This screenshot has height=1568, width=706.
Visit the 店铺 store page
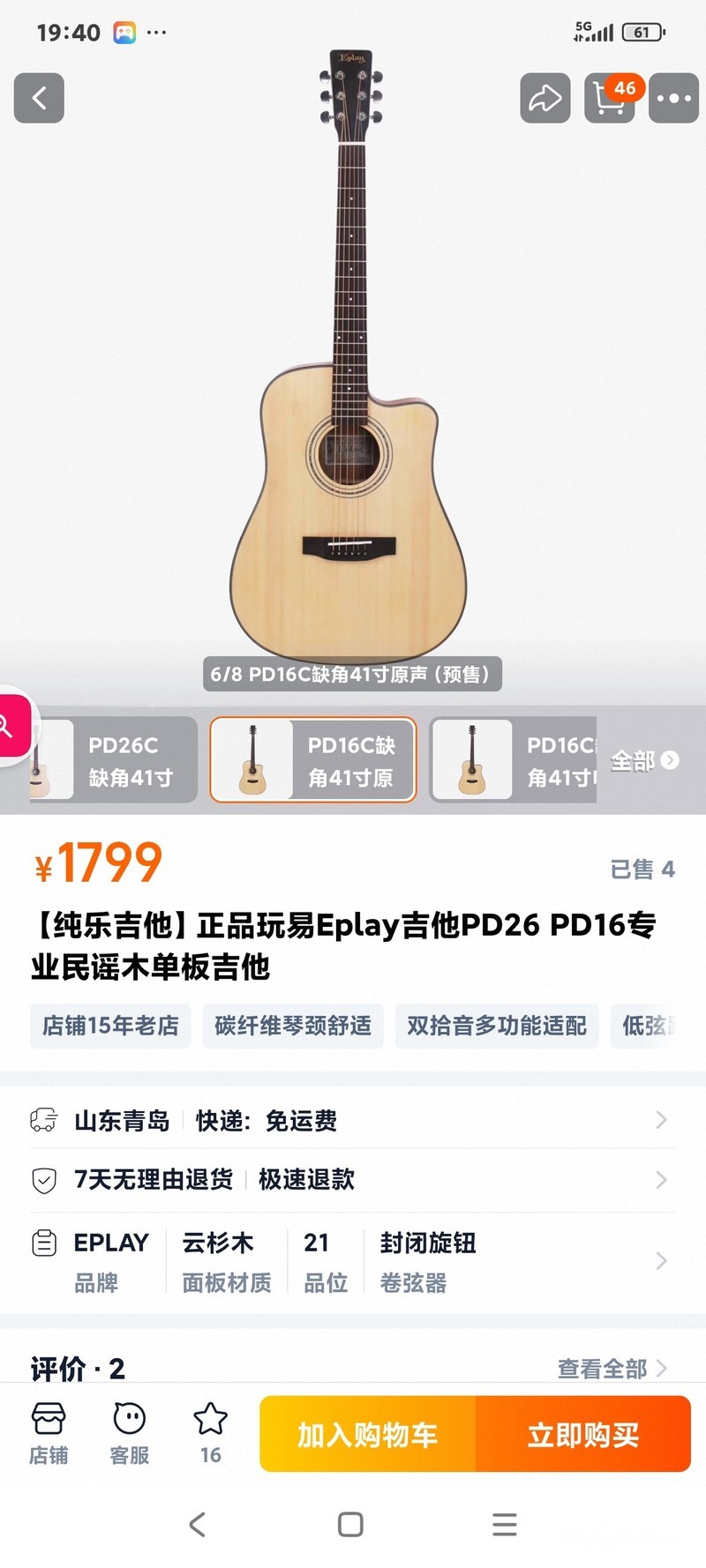[x=49, y=1433]
